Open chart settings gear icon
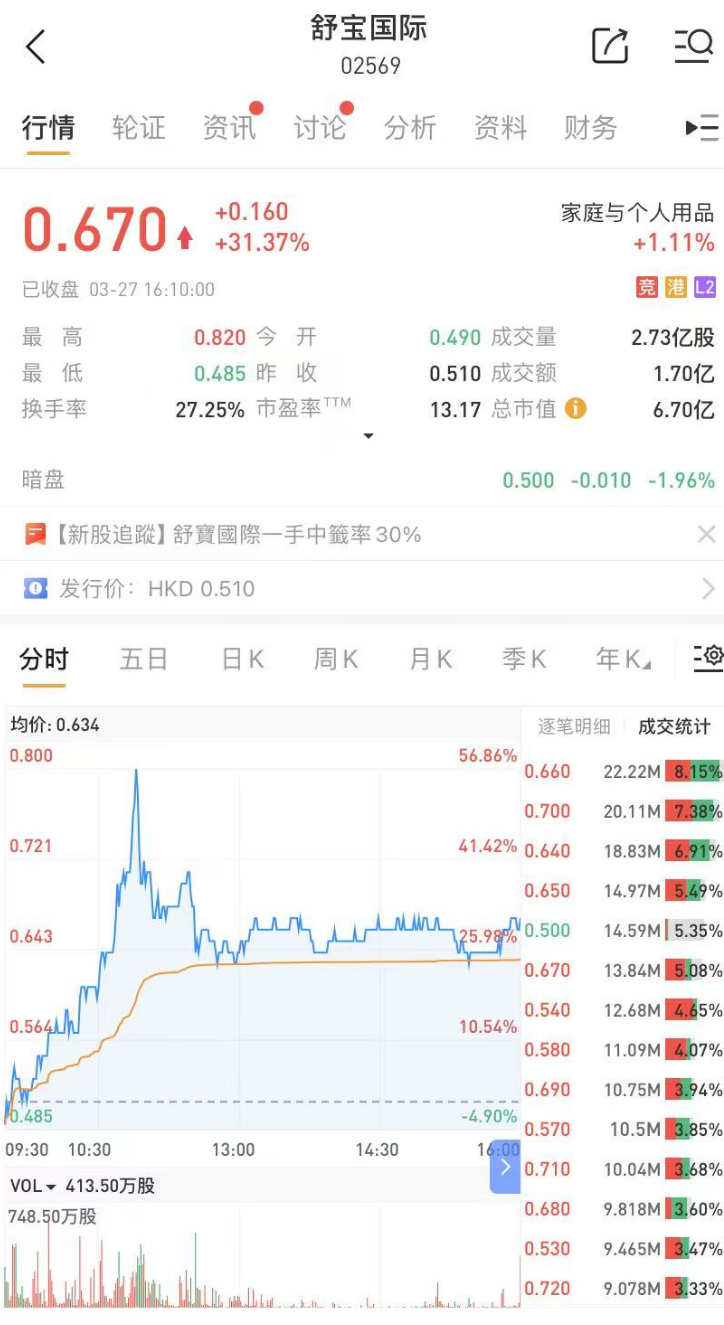The height and width of the screenshot is (1325, 724). coord(709,656)
